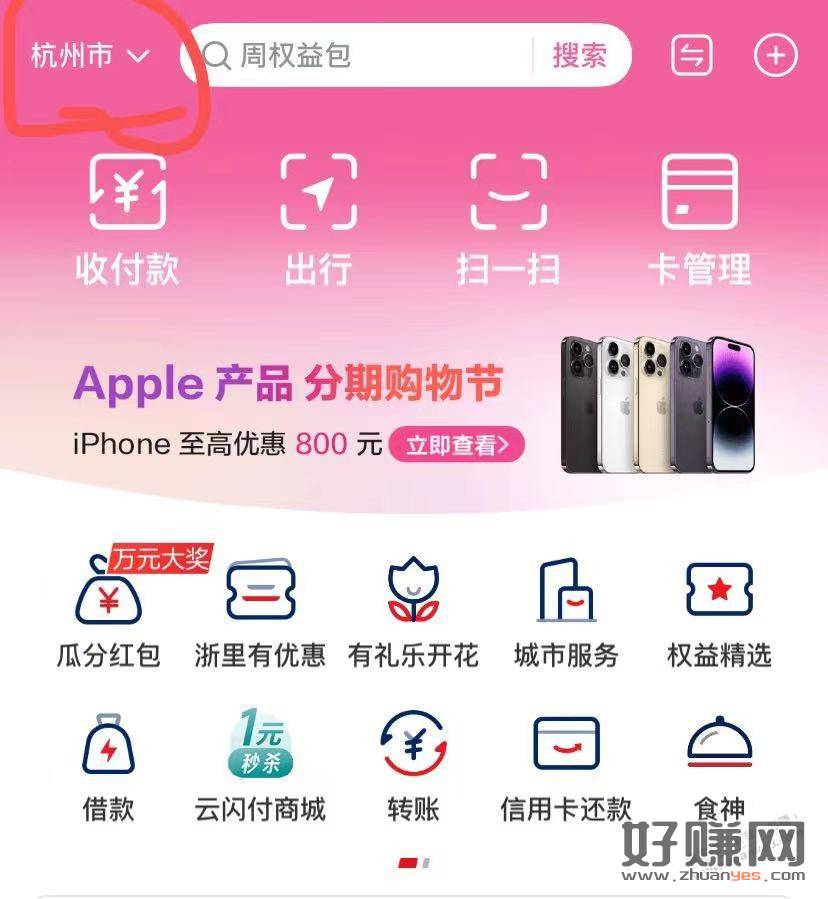Open the 杭州市 city selector
Image resolution: width=828 pixels, height=899 pixels.
click(x=89, y=56)
